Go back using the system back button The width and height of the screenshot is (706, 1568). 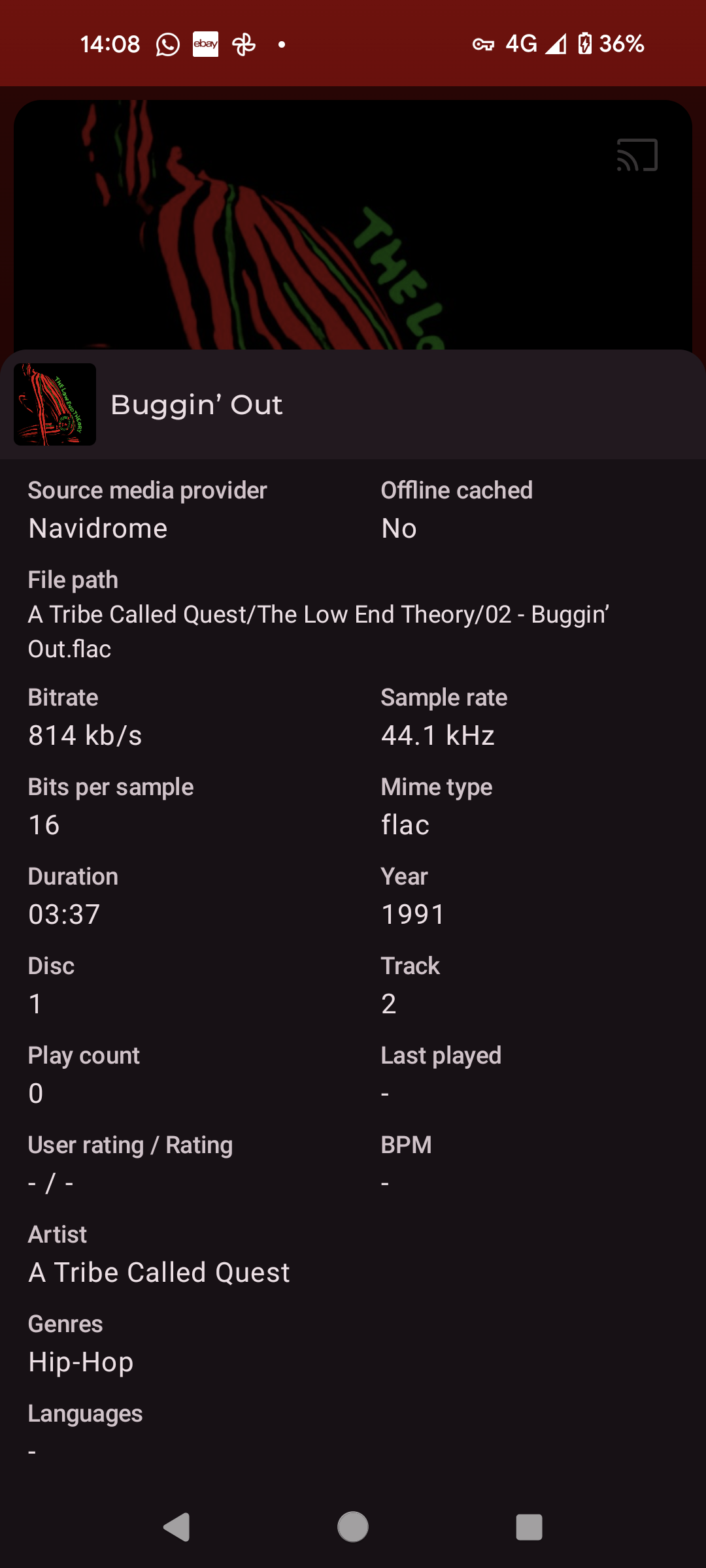(x=176, y=1527)
